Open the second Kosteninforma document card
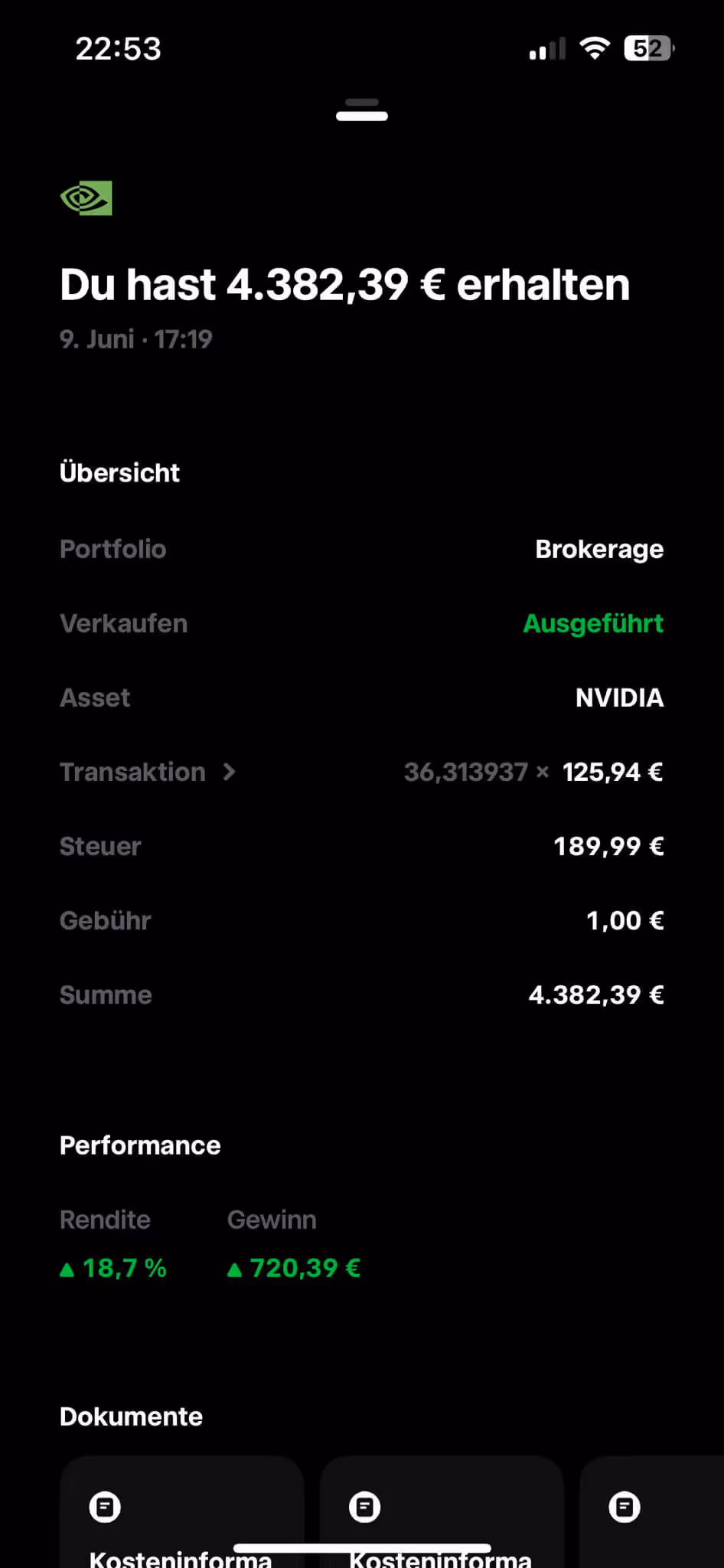724x1568 pixels. click(441, 1512)
